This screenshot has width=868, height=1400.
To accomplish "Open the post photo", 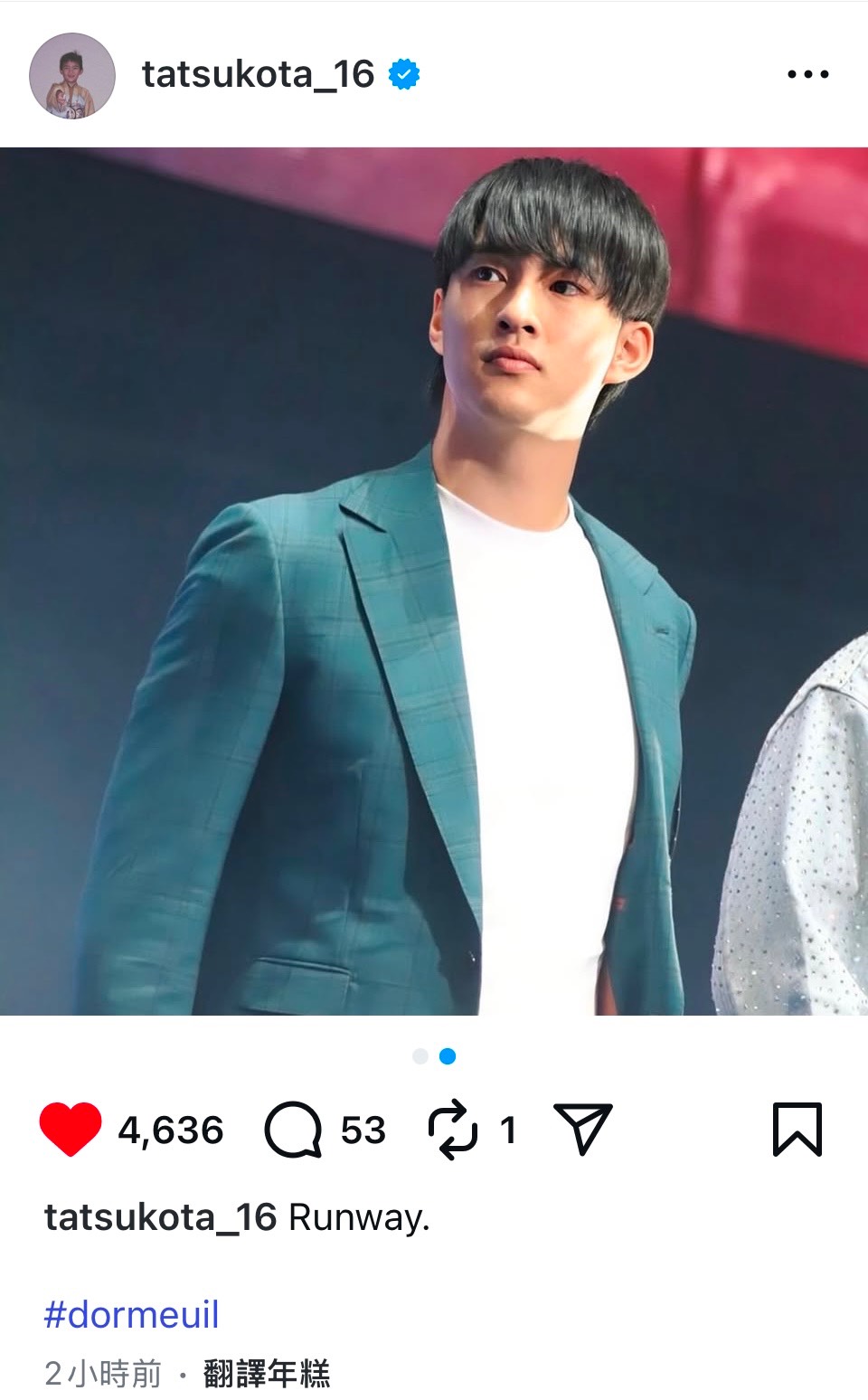I will 434,581.
